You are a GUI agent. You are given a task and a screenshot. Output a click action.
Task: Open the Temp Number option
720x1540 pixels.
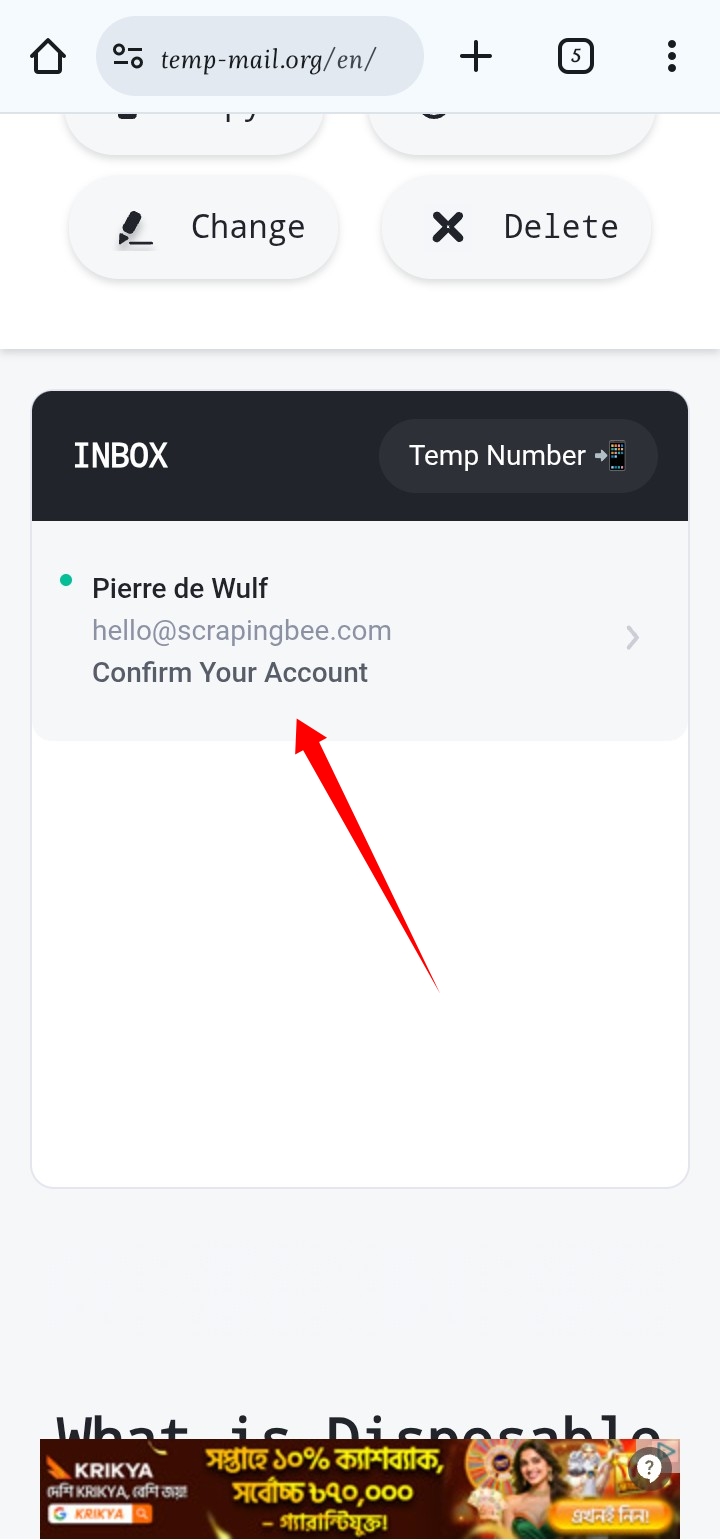click(x=517, y=456)
